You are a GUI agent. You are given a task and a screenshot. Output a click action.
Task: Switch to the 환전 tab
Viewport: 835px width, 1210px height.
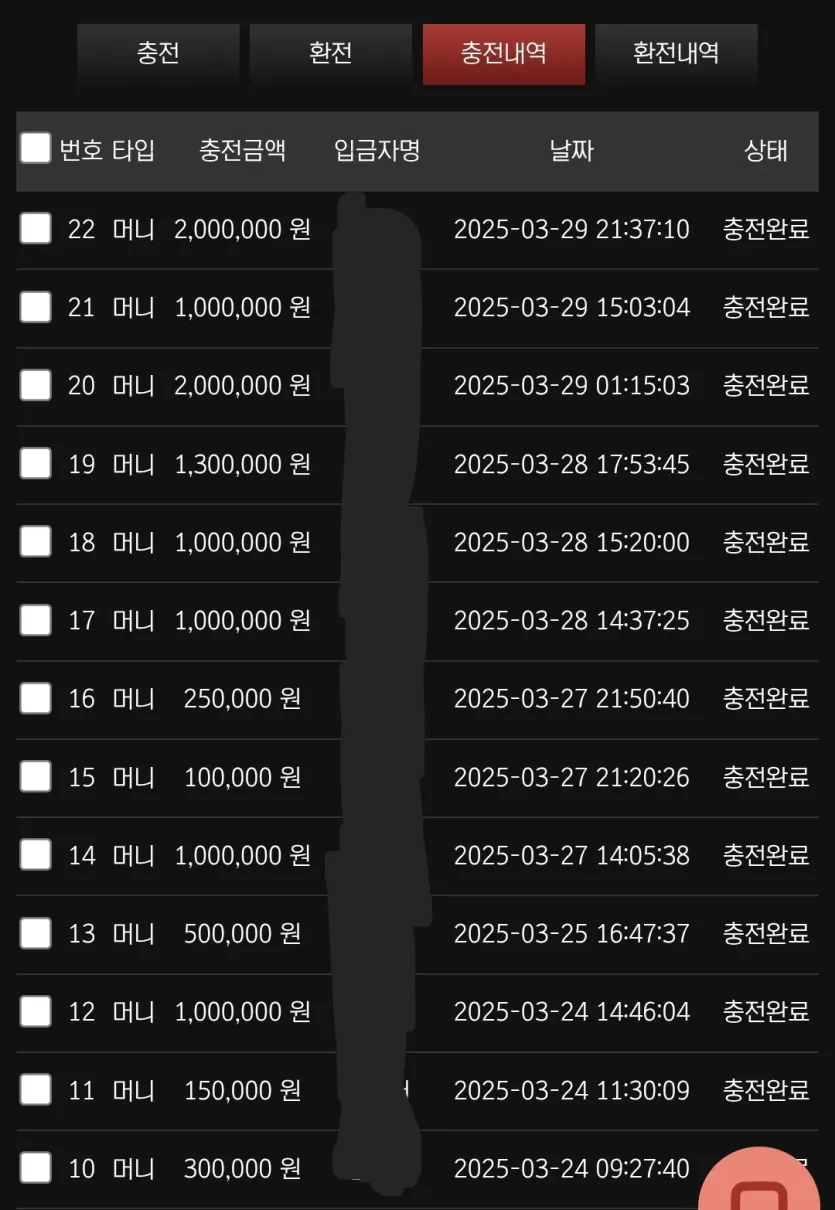pos(330,54)
